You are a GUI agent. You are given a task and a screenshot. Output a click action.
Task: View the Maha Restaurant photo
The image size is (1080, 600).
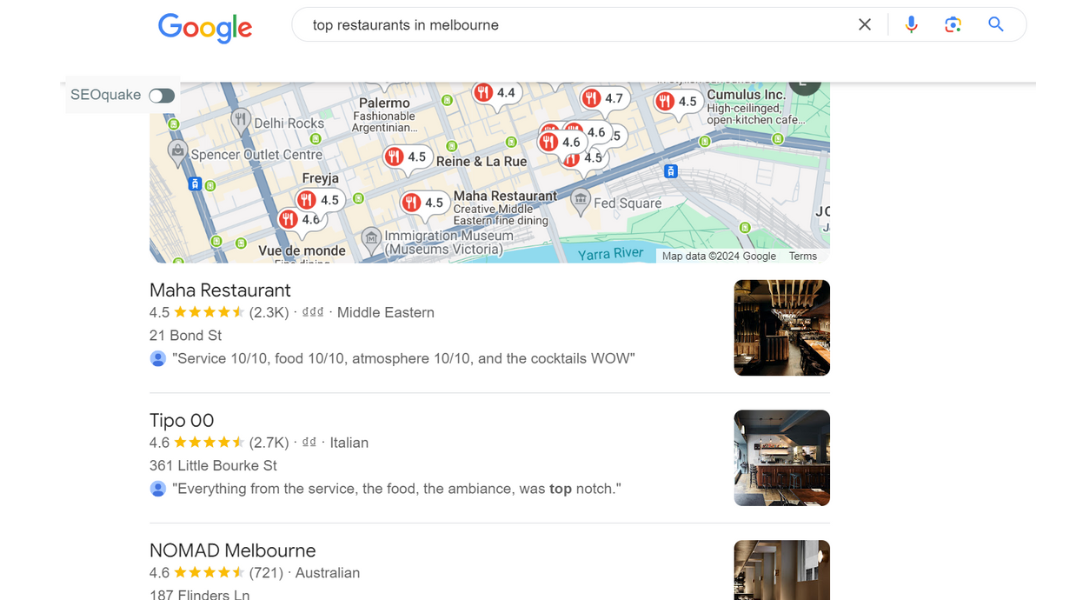(x=781, y=328)
